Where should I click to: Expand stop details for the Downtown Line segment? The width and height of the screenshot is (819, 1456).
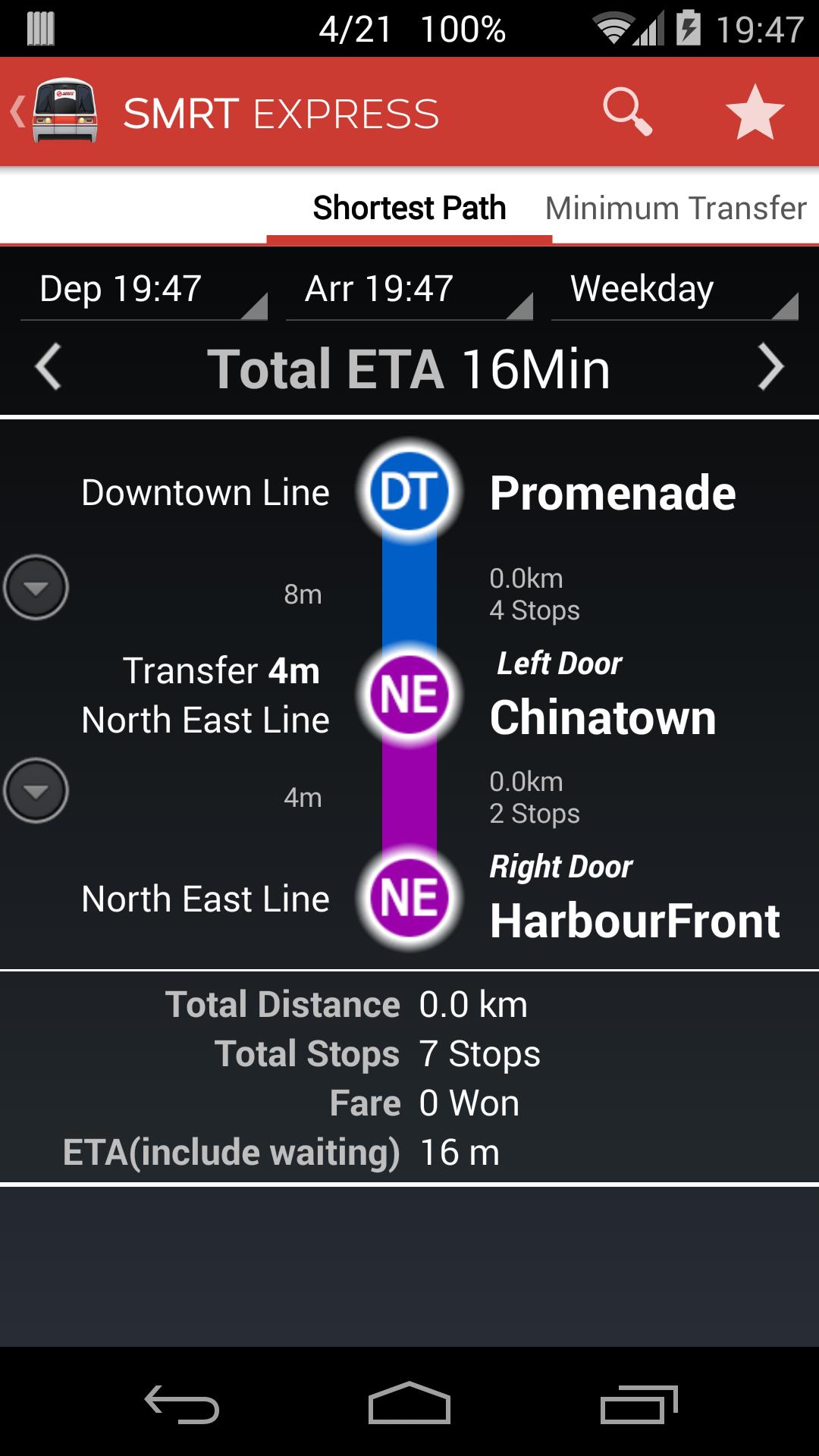click(x=36, y=586)
